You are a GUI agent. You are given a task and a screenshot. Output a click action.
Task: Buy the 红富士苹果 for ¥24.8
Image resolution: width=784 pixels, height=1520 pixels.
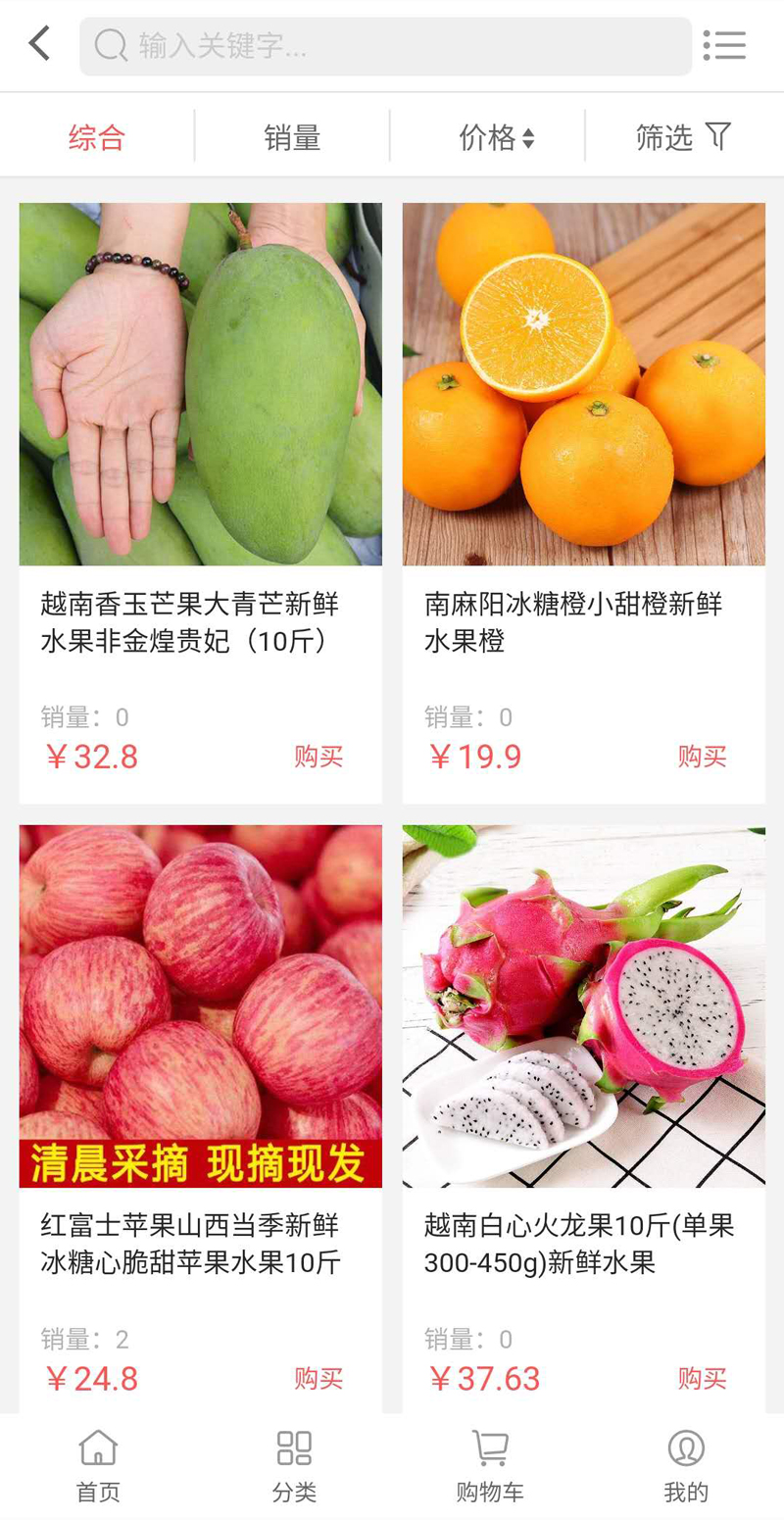click(318, 1379)
